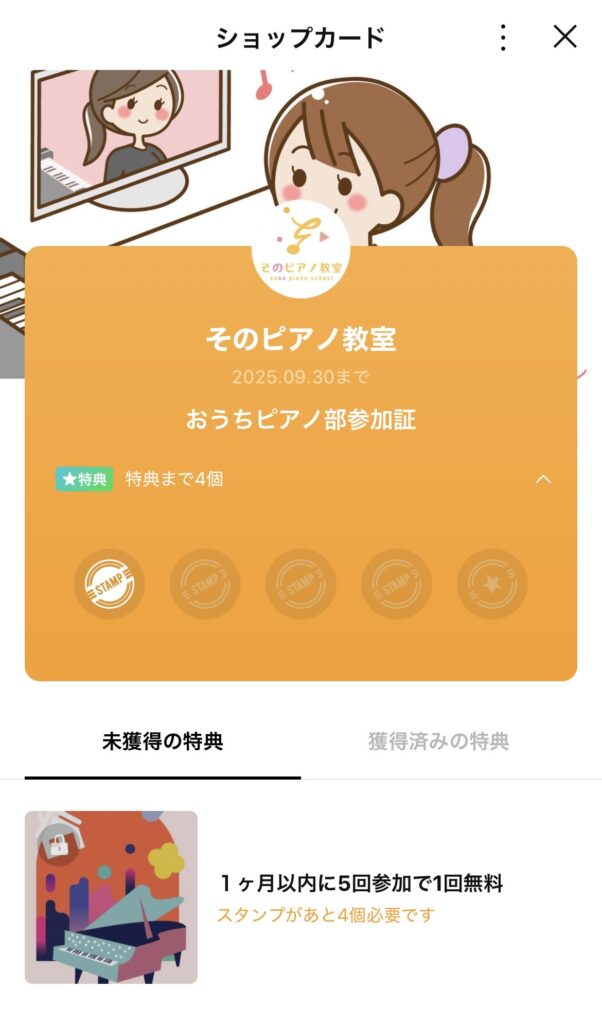The height and width of the screenshot is (1024, 602).
Task: Switch to the 獲得済みの特典 tab
Action: point(438,742)
